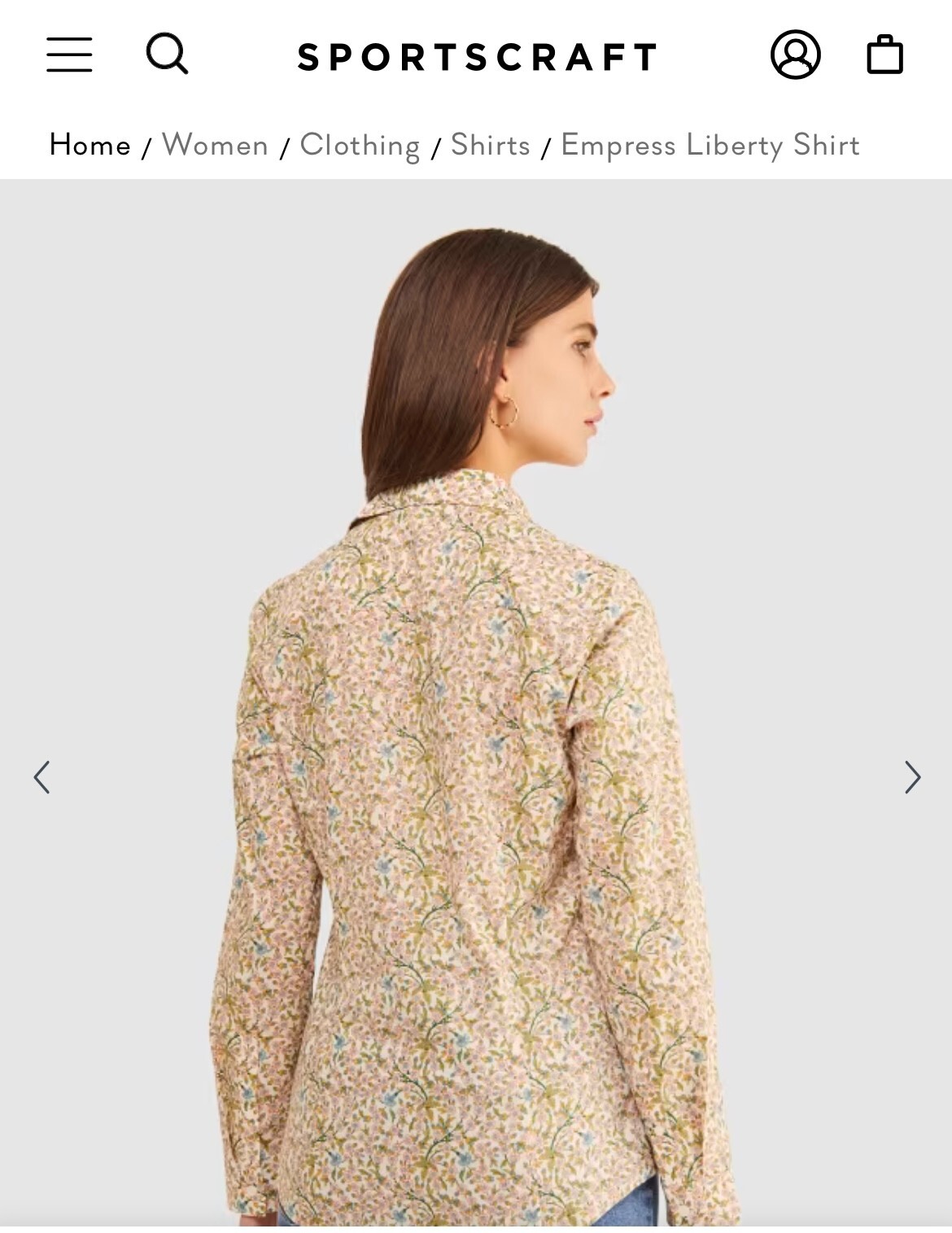Show next product image
The height and width of the screenshot is (1233, 952).
coord(912,776)
